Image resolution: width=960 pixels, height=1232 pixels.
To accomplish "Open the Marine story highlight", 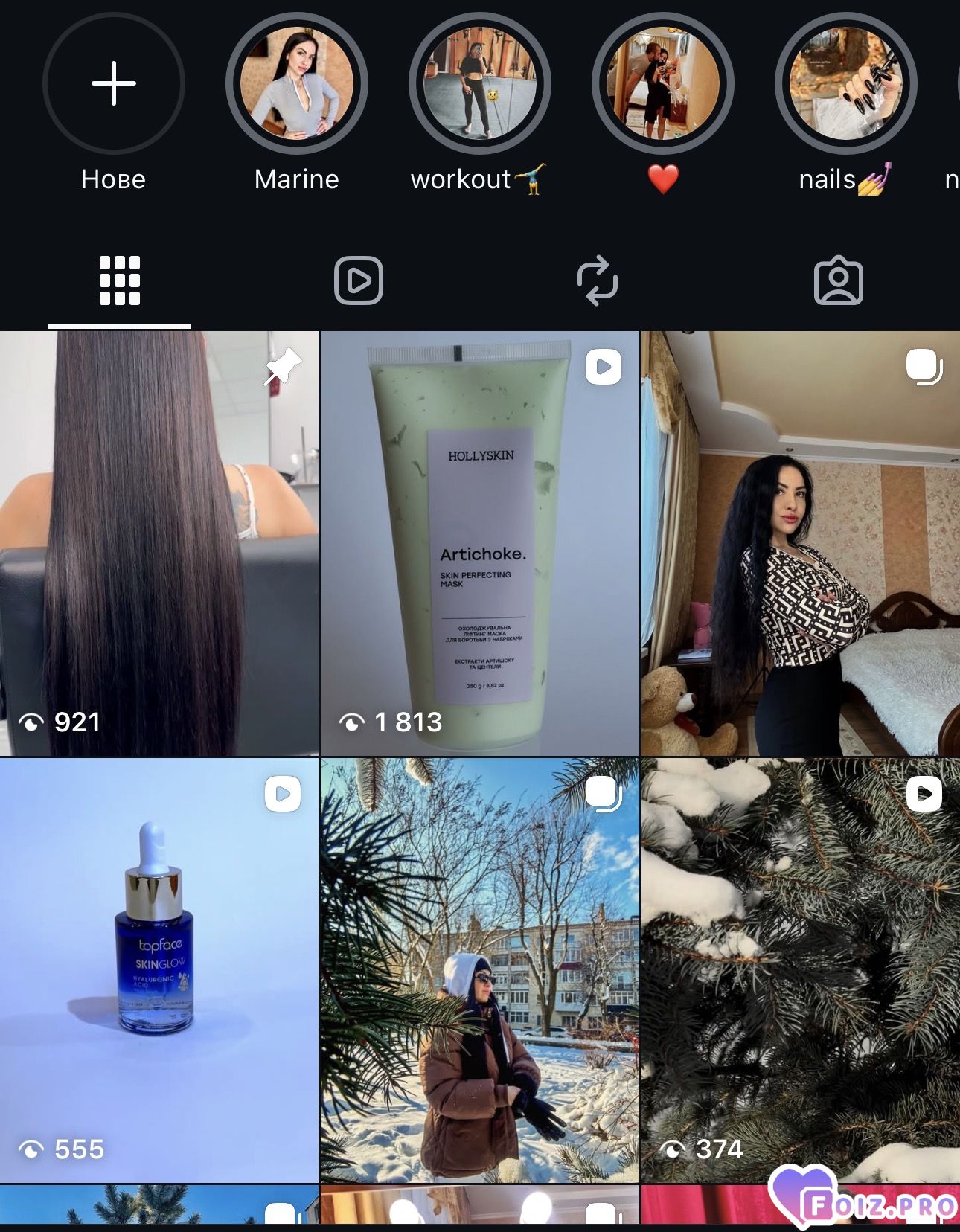I will point(296,83).
